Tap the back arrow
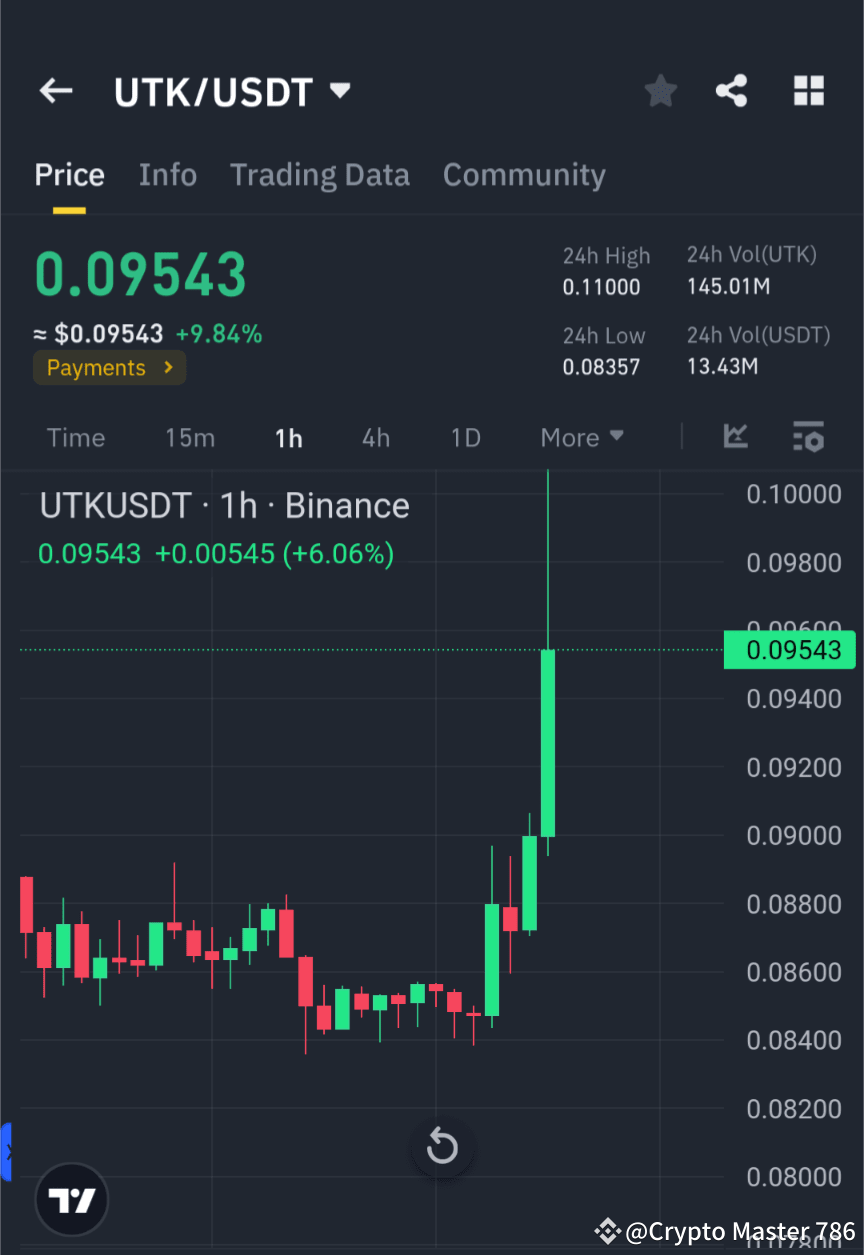Image resolution: width=864 pixels, height=1255 pixels. 55,90
